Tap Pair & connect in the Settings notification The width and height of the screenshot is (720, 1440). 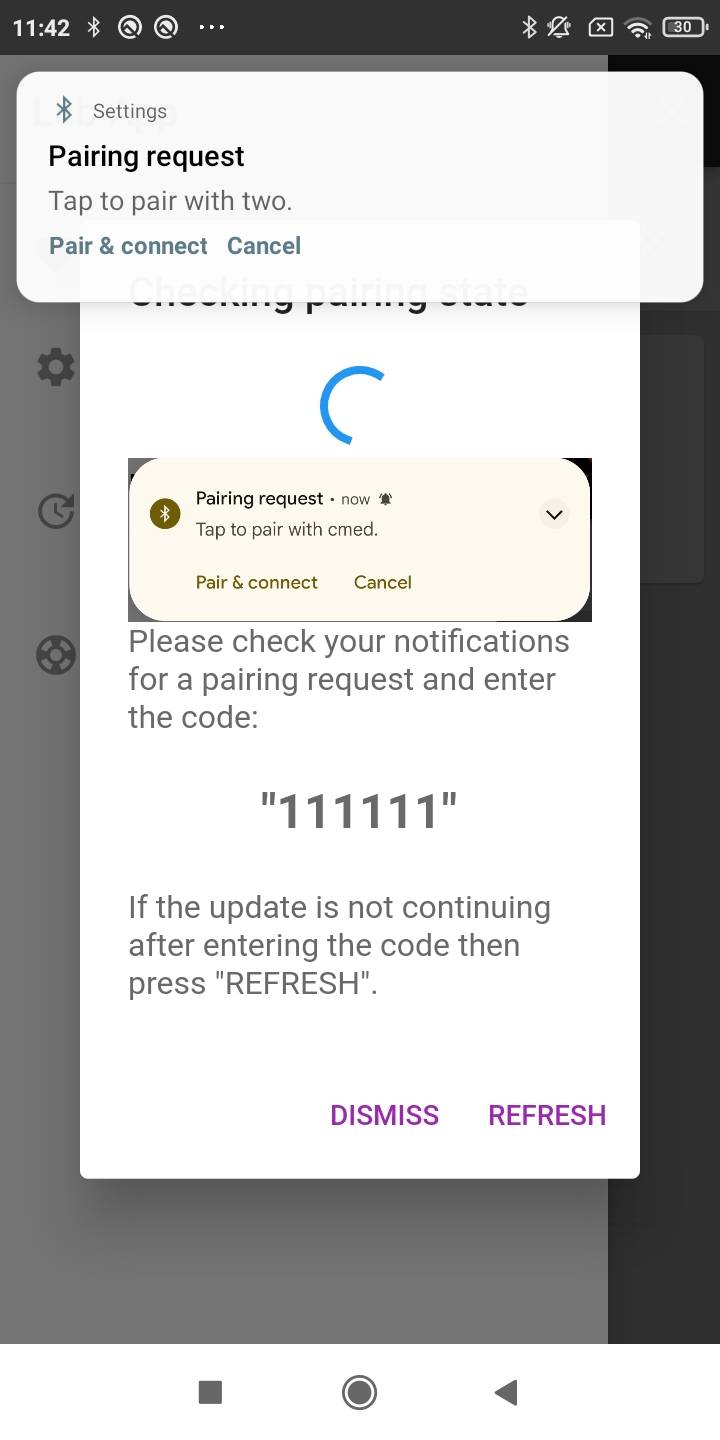128,246
